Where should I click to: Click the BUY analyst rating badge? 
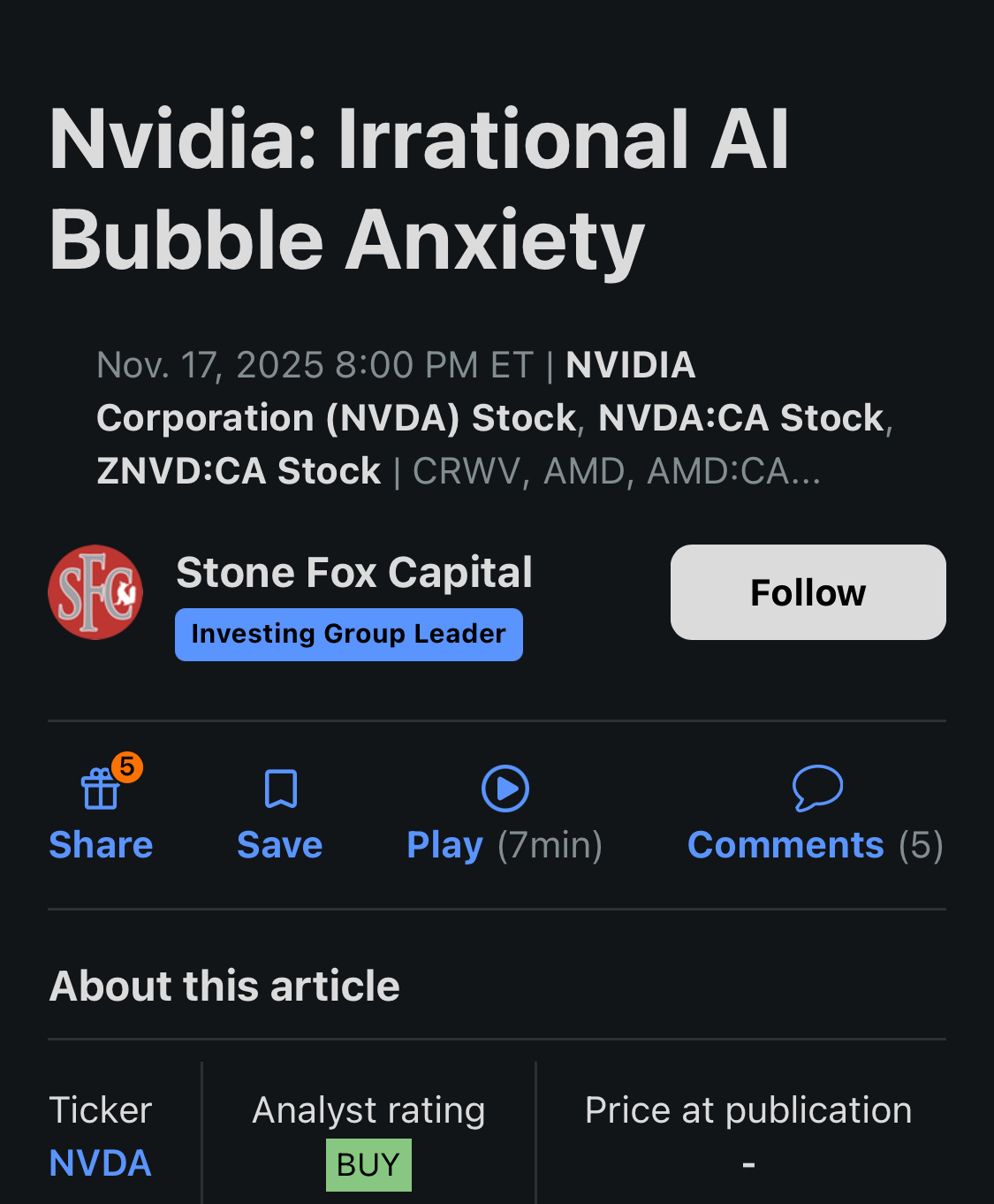368,1163
